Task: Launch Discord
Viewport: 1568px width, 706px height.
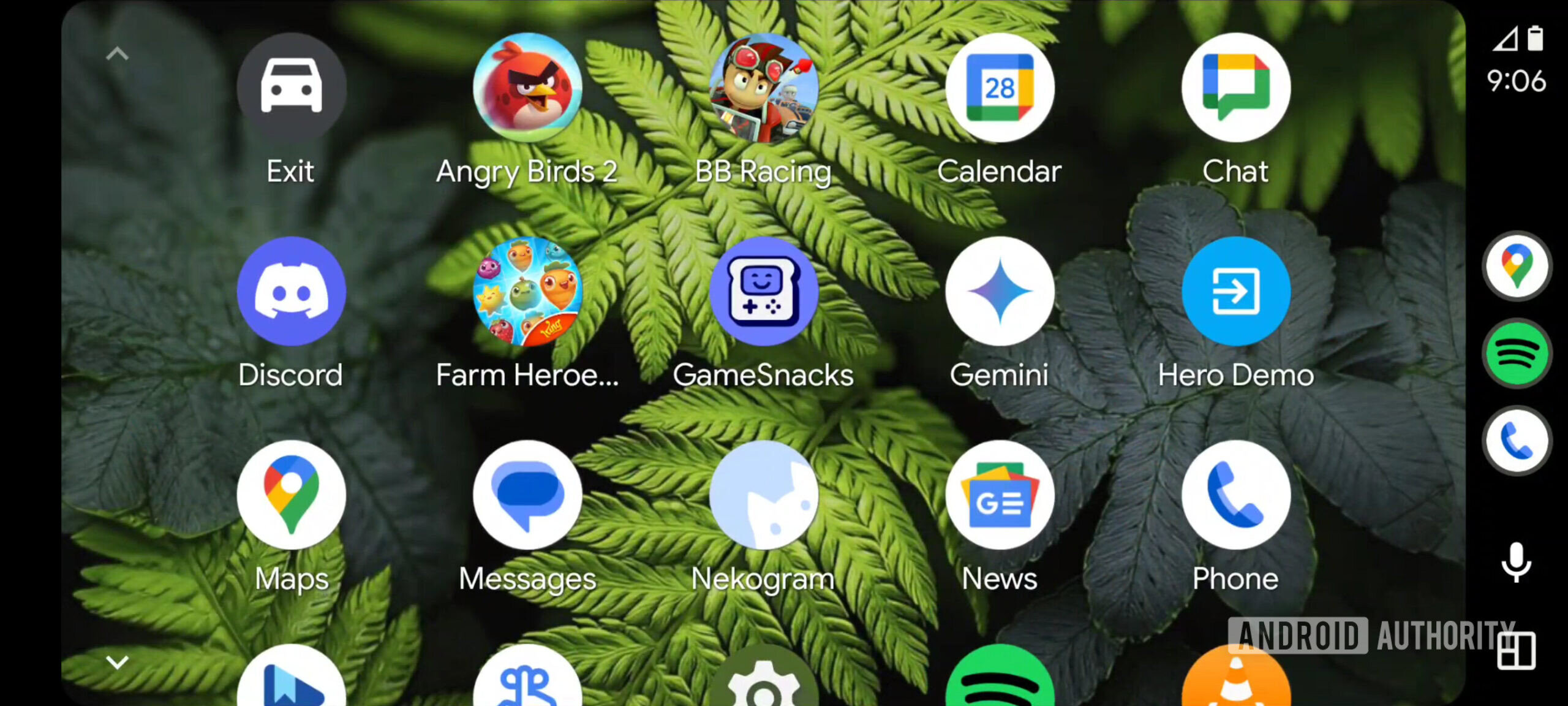Action: [291, 292]
